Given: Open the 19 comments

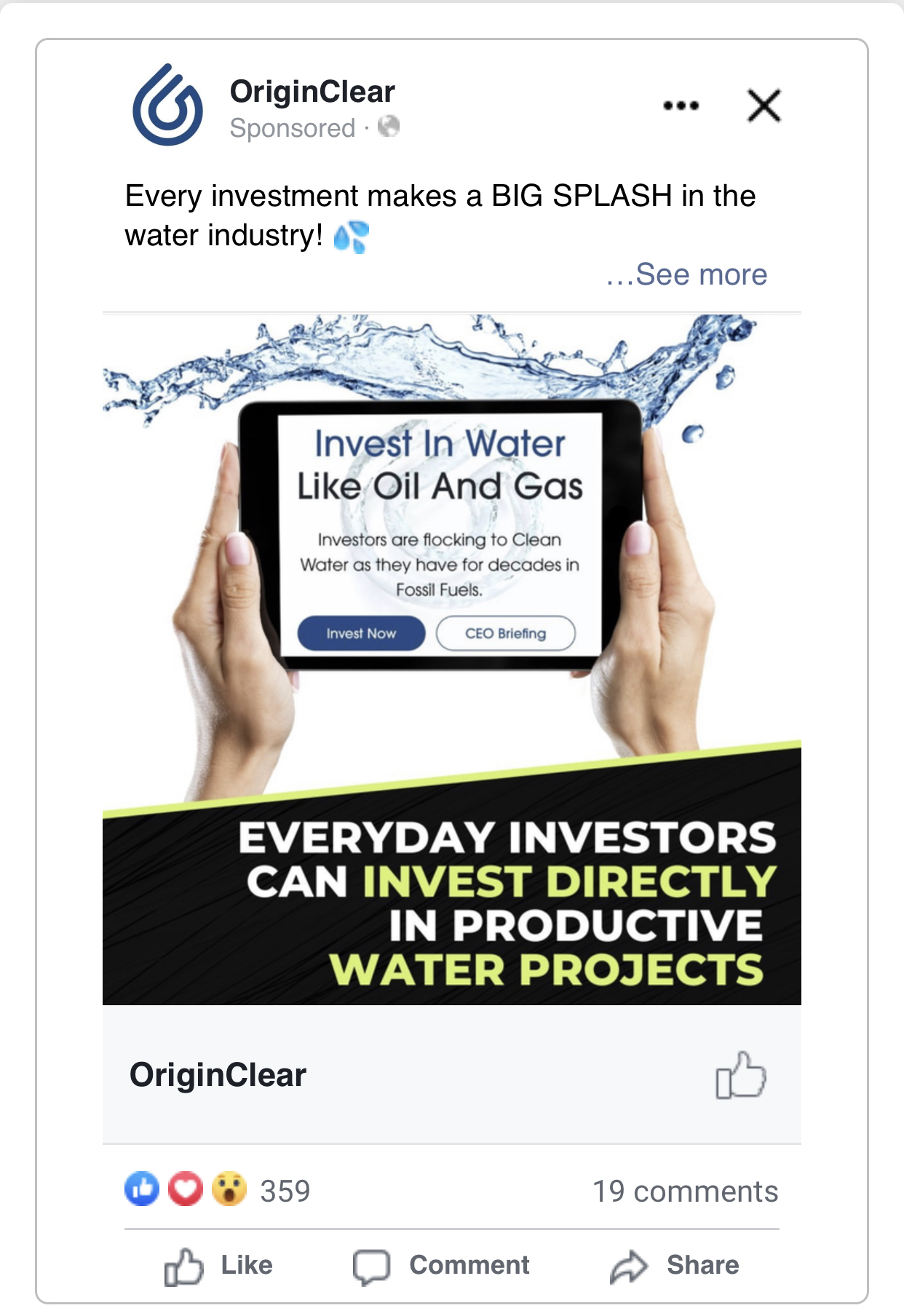Looking at the screenshot, I should click(685, 1192).
